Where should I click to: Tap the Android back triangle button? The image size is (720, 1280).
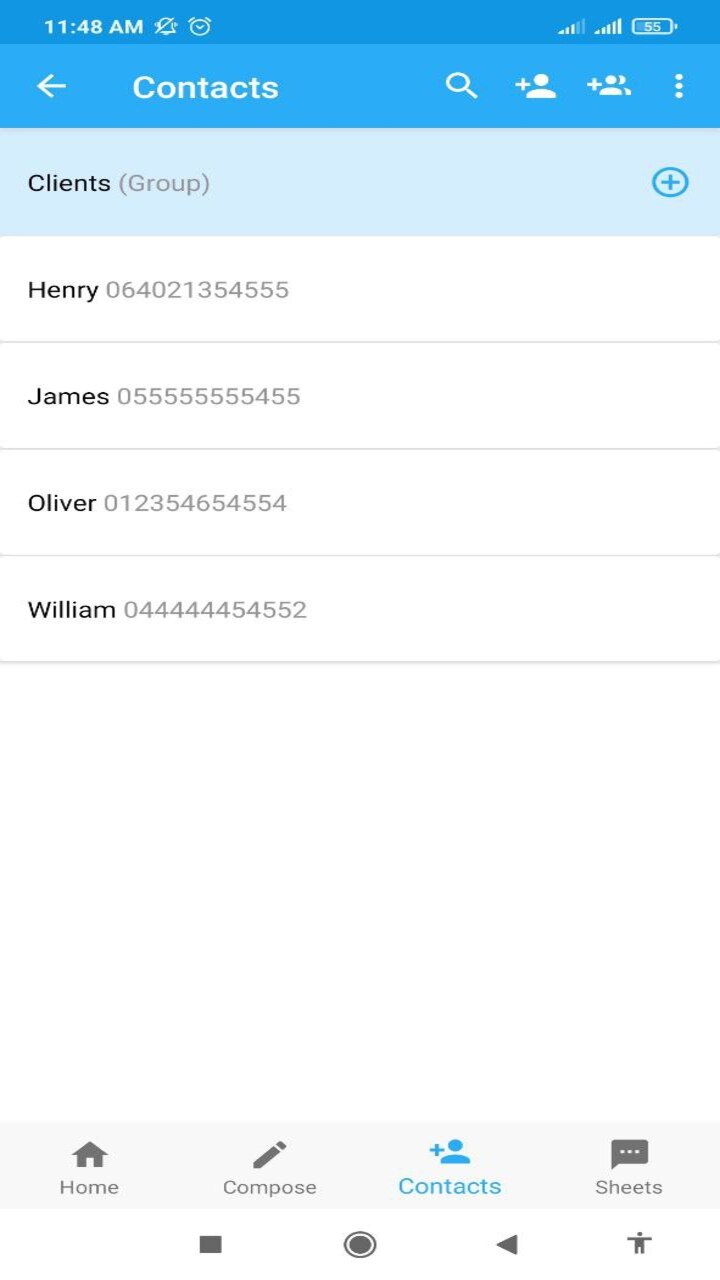[x=508, y=1243]
